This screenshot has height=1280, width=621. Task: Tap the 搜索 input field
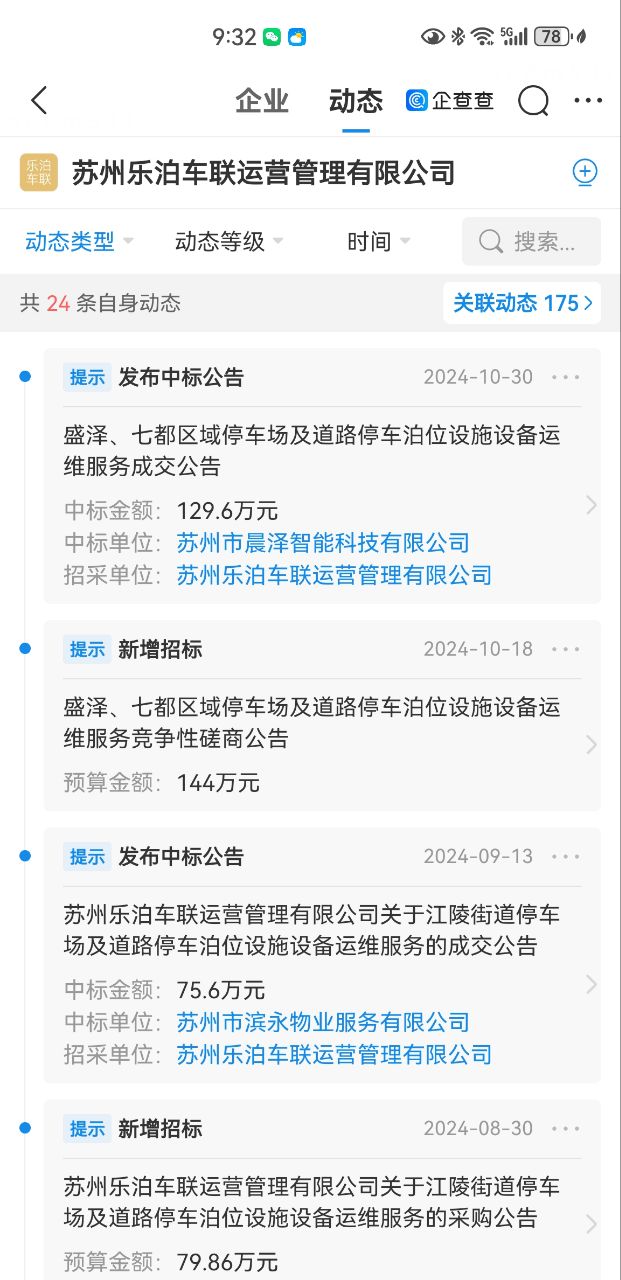pos(531,241)
